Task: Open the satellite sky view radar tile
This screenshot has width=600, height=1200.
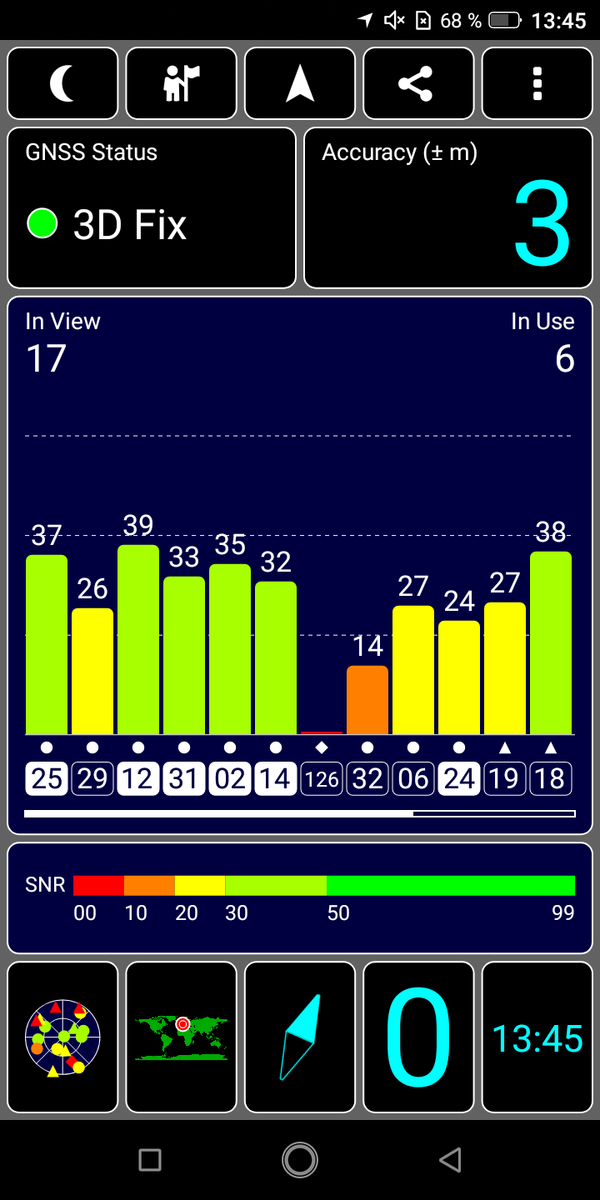Action: pos(63,1038)
